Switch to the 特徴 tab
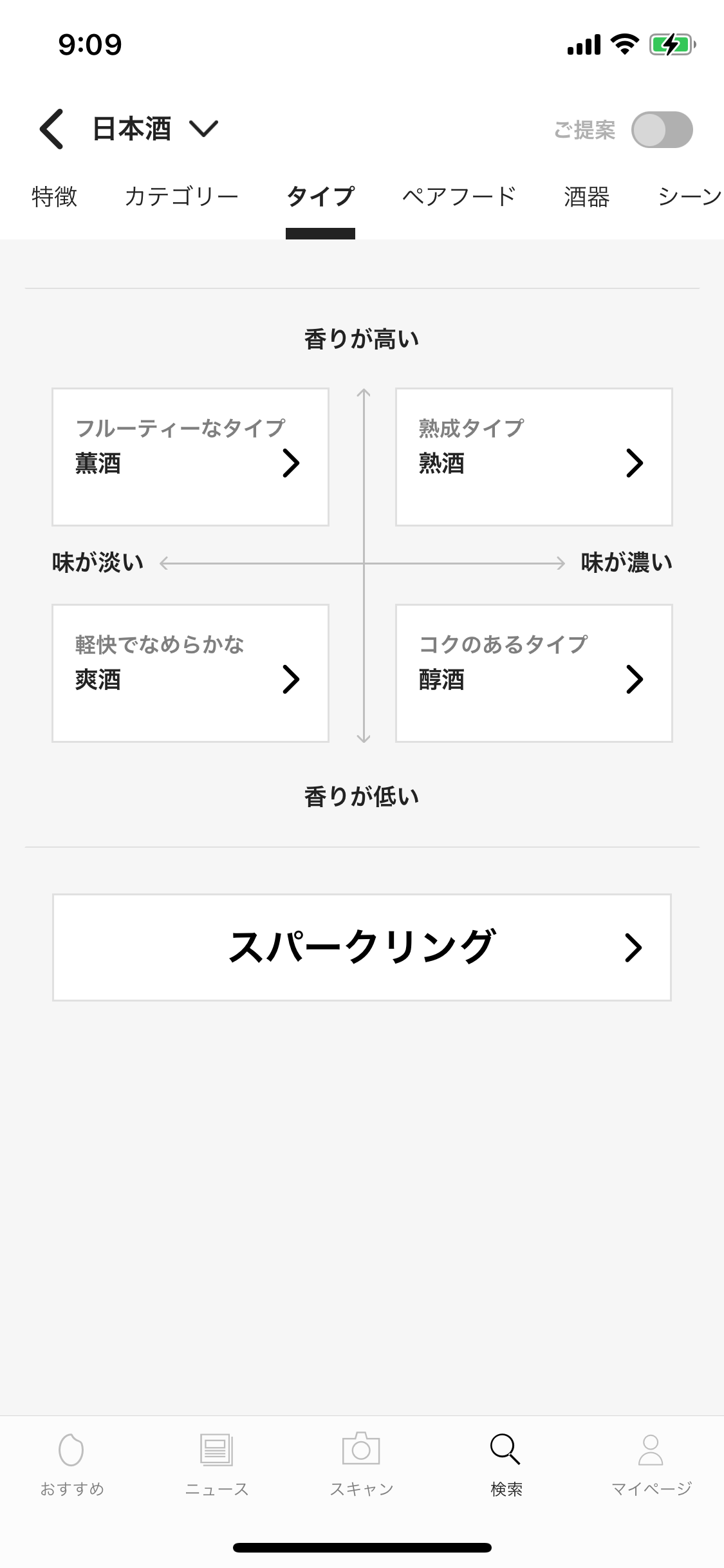The width and height of the screenshot is (724, 1568). pyautogui.click(x=55, y=196)
